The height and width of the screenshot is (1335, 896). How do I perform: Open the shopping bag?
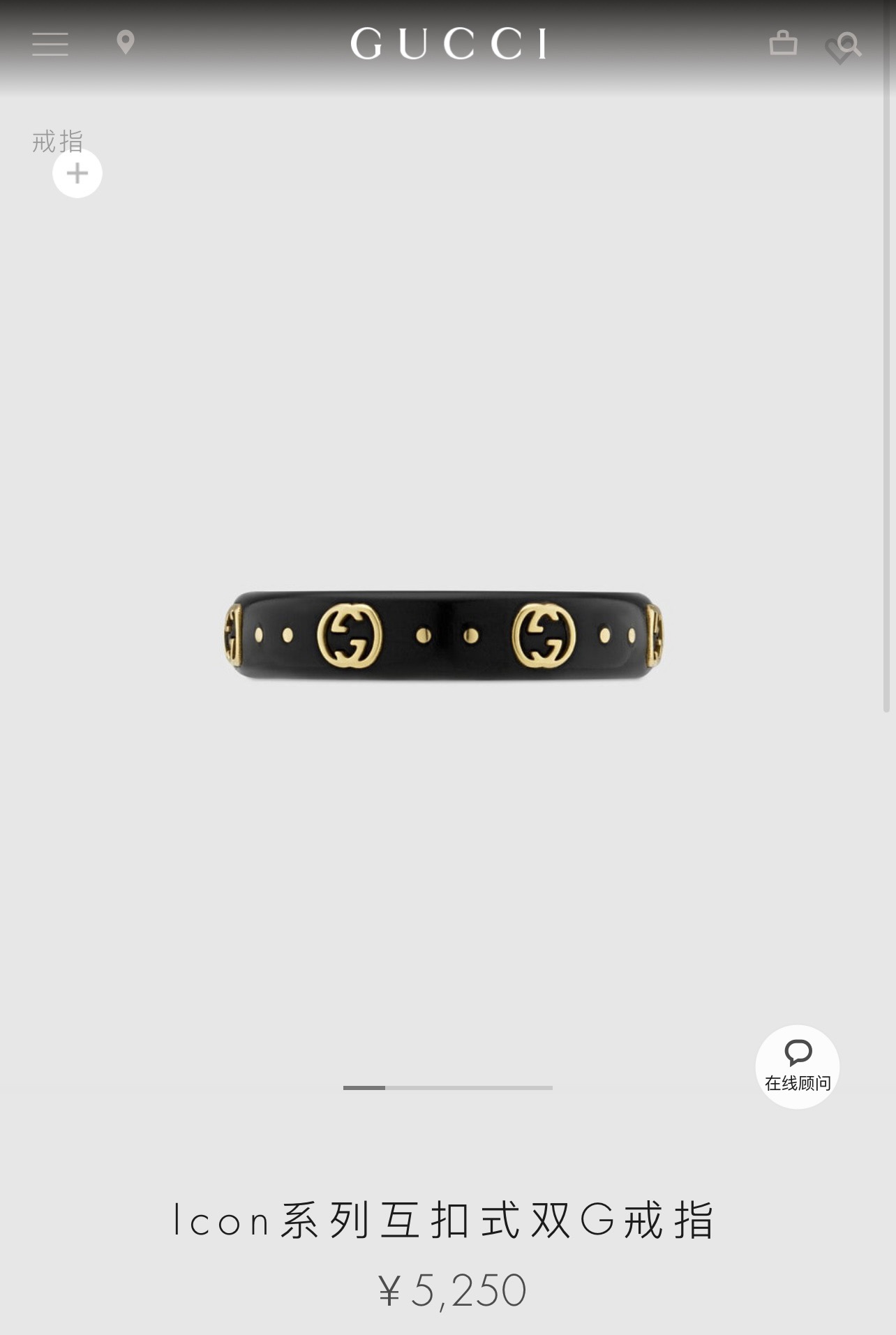click(x=783, y=43)
